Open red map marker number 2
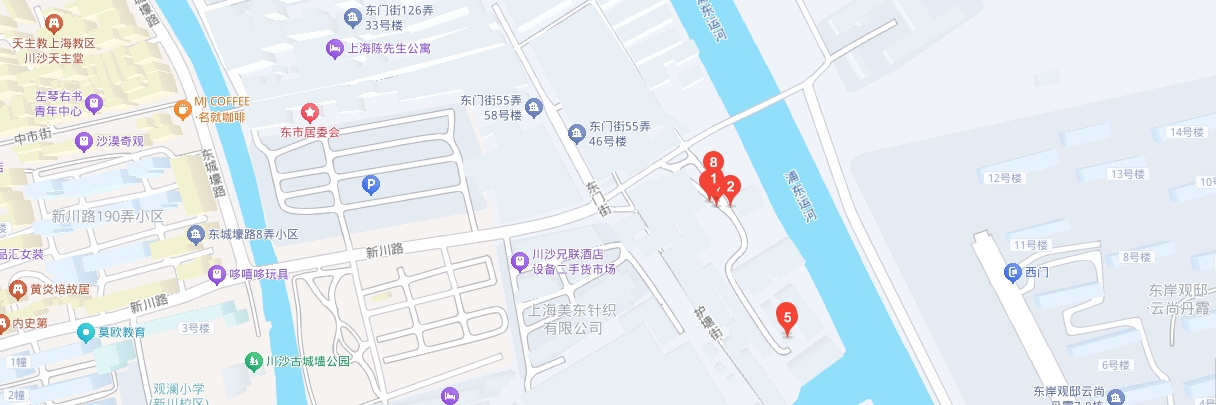The width and height of the screenshot is (1216, 405). coord(731,186)
